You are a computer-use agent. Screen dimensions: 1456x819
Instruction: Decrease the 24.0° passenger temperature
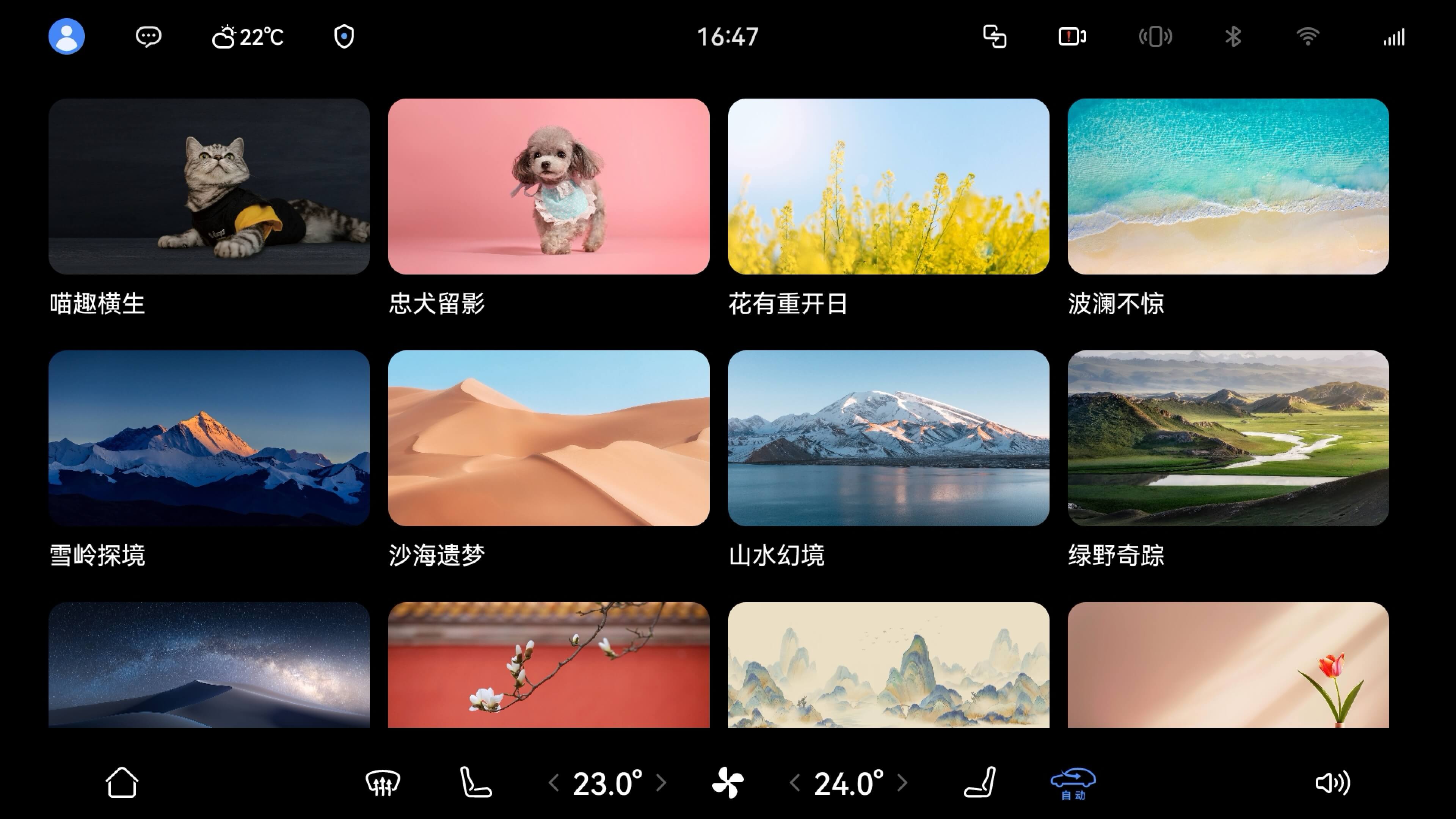[795, 783]
